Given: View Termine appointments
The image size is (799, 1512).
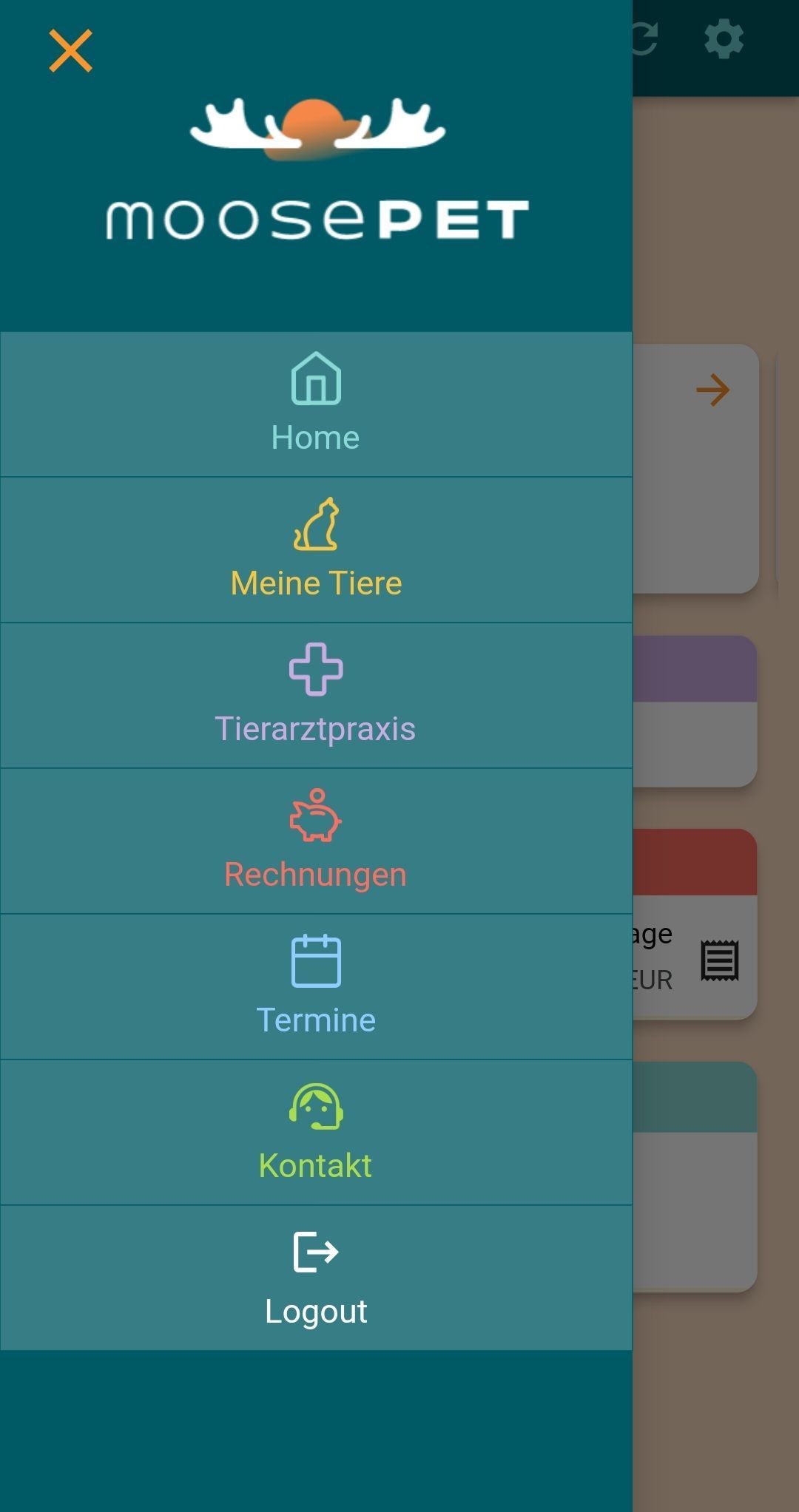Looking at the screenshot, I should click(316, 987).
